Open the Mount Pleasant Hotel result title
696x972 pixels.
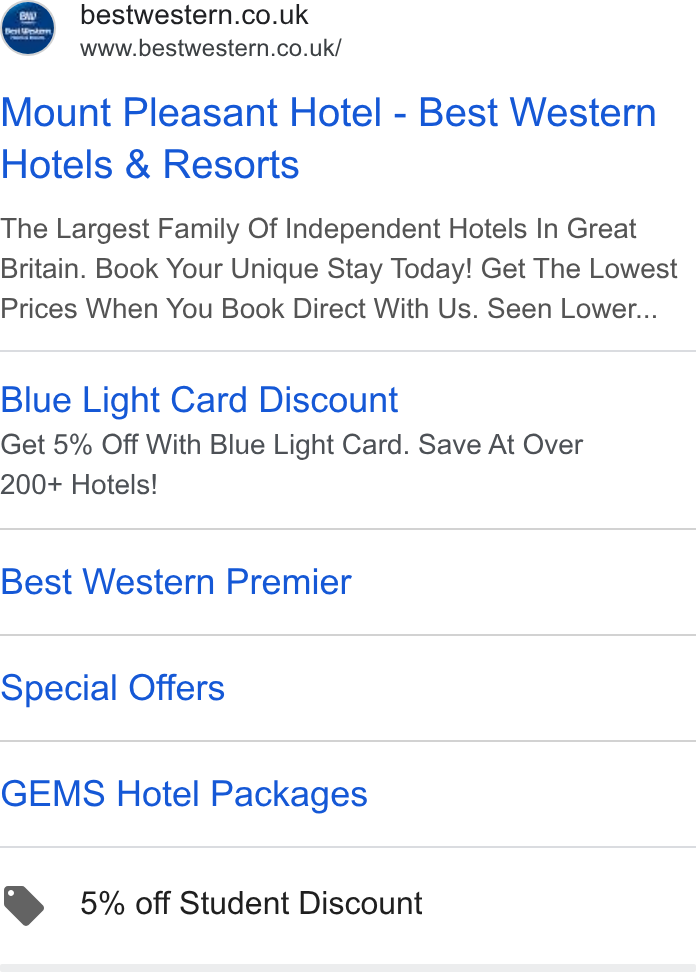(x=328, y=138)
